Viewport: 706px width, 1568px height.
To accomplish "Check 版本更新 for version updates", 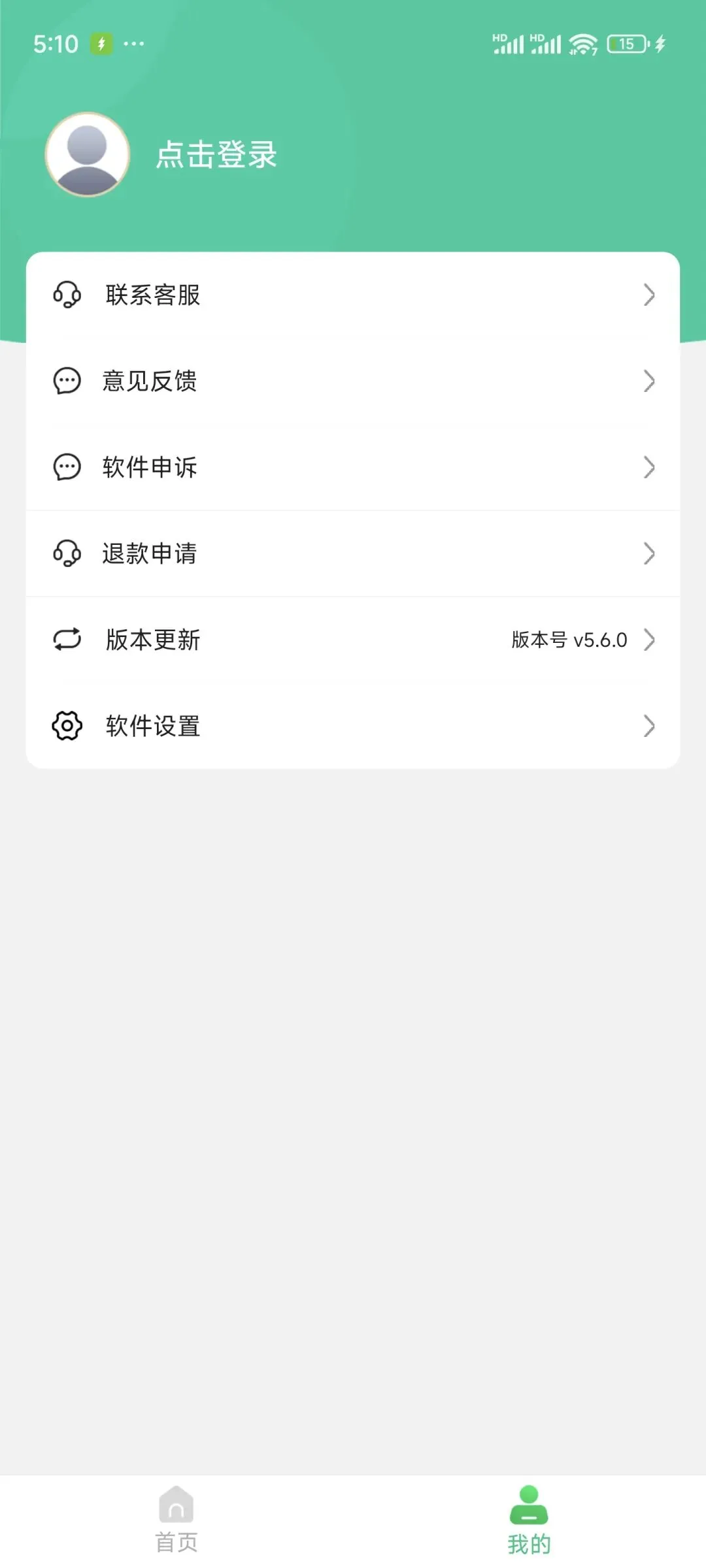I will coord(353,640).
